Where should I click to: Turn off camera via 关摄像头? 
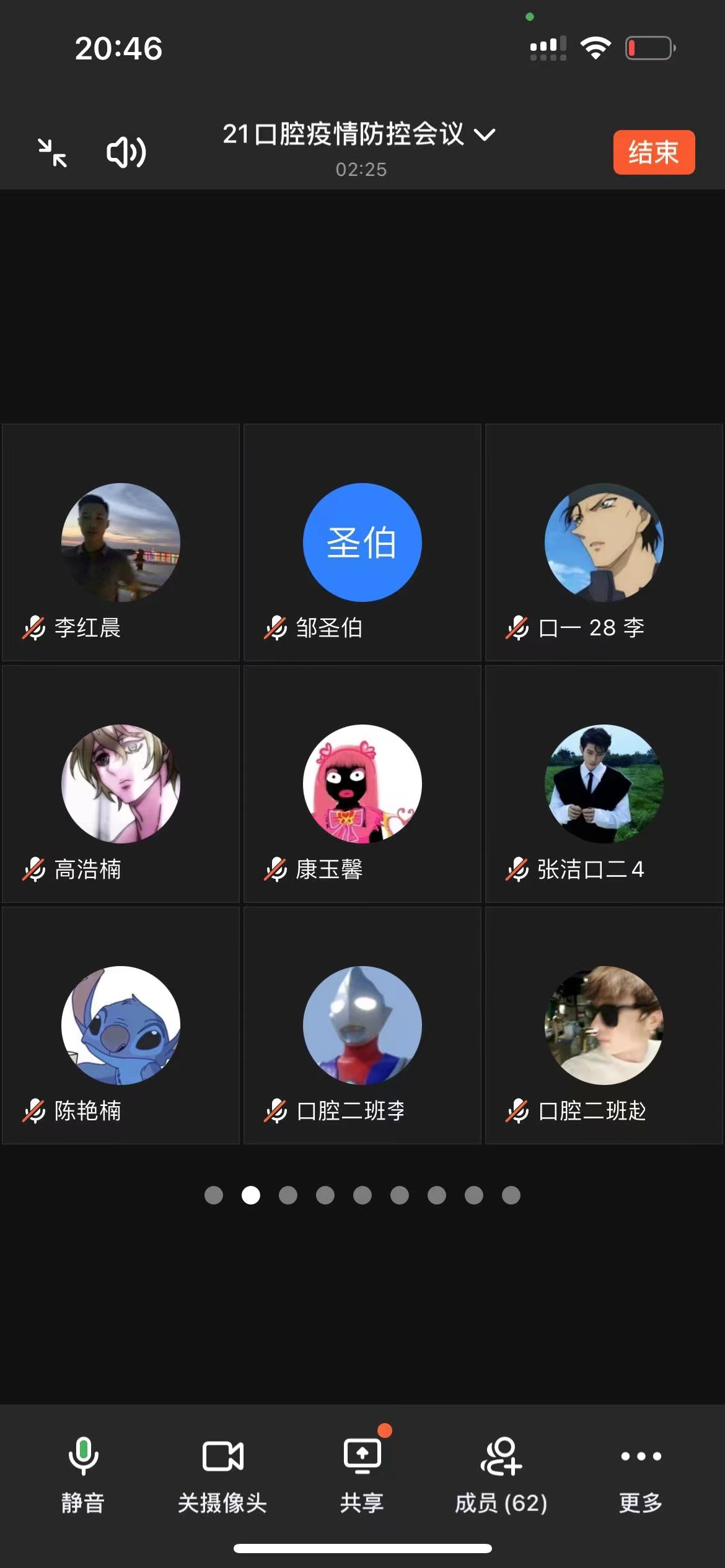click(222, 1474)
